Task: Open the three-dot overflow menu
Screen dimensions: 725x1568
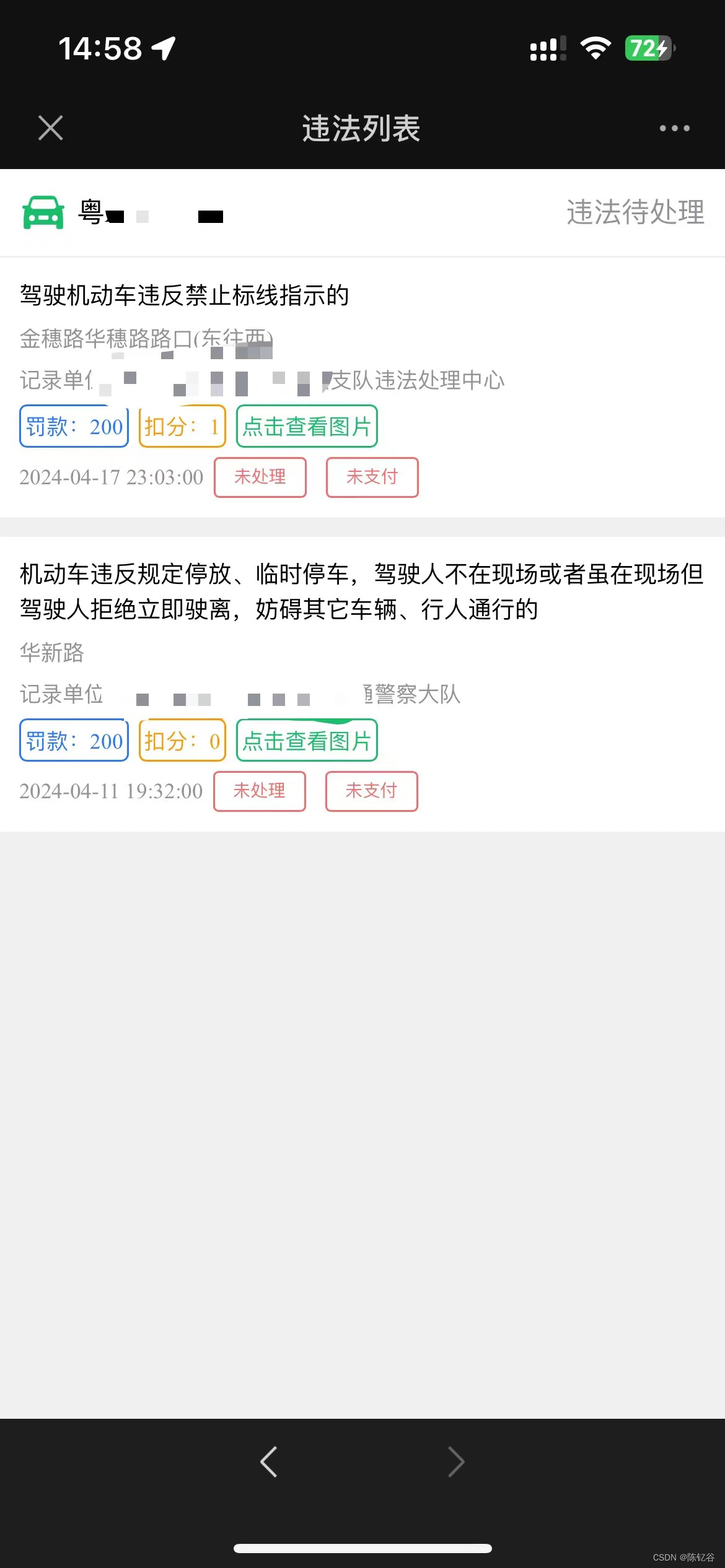Action: pos(674,128)
